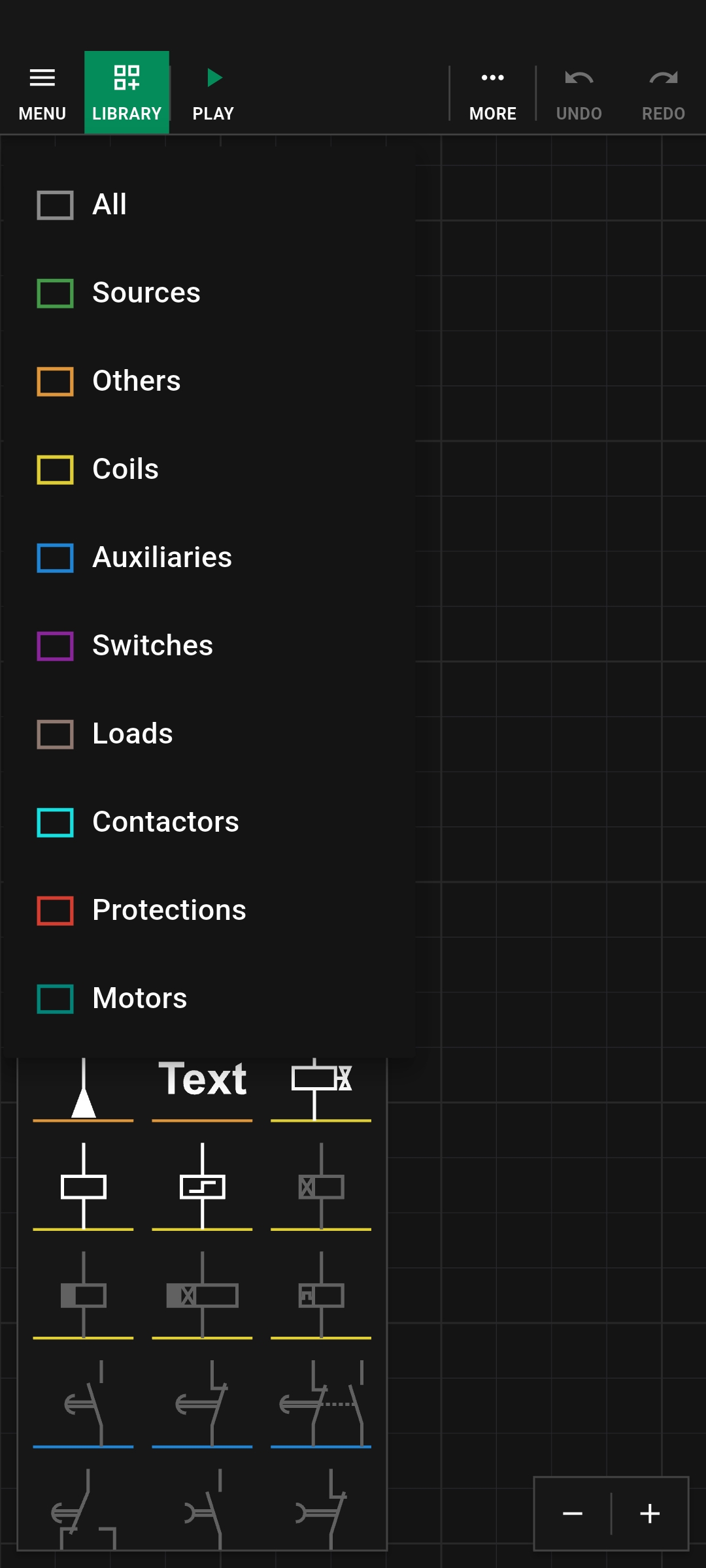This screenshot has width=706, height=1568.
Task: Select the Switches category
Action: 152,646
